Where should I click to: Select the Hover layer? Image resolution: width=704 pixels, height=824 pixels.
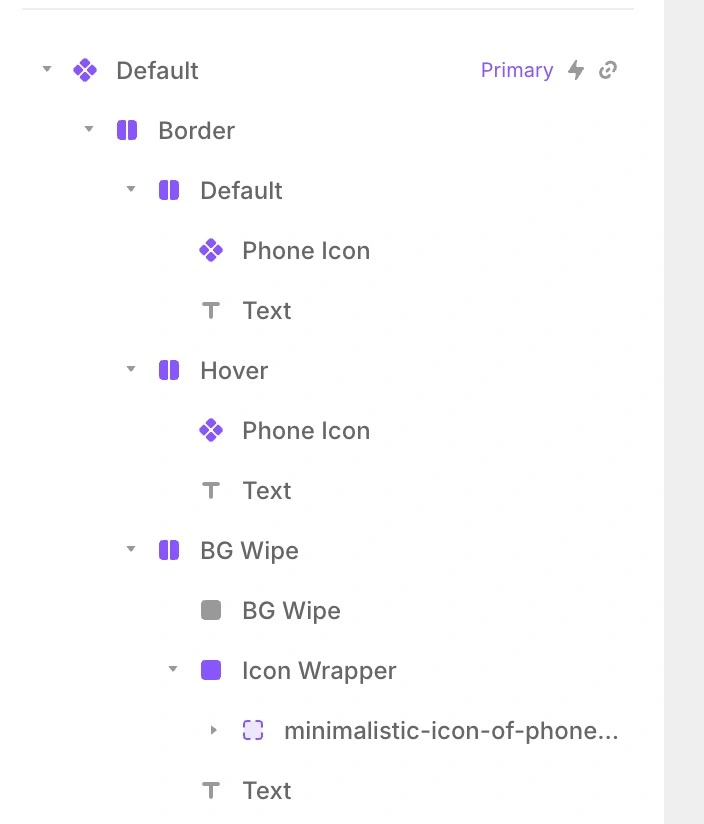click(x=234, y=371)
